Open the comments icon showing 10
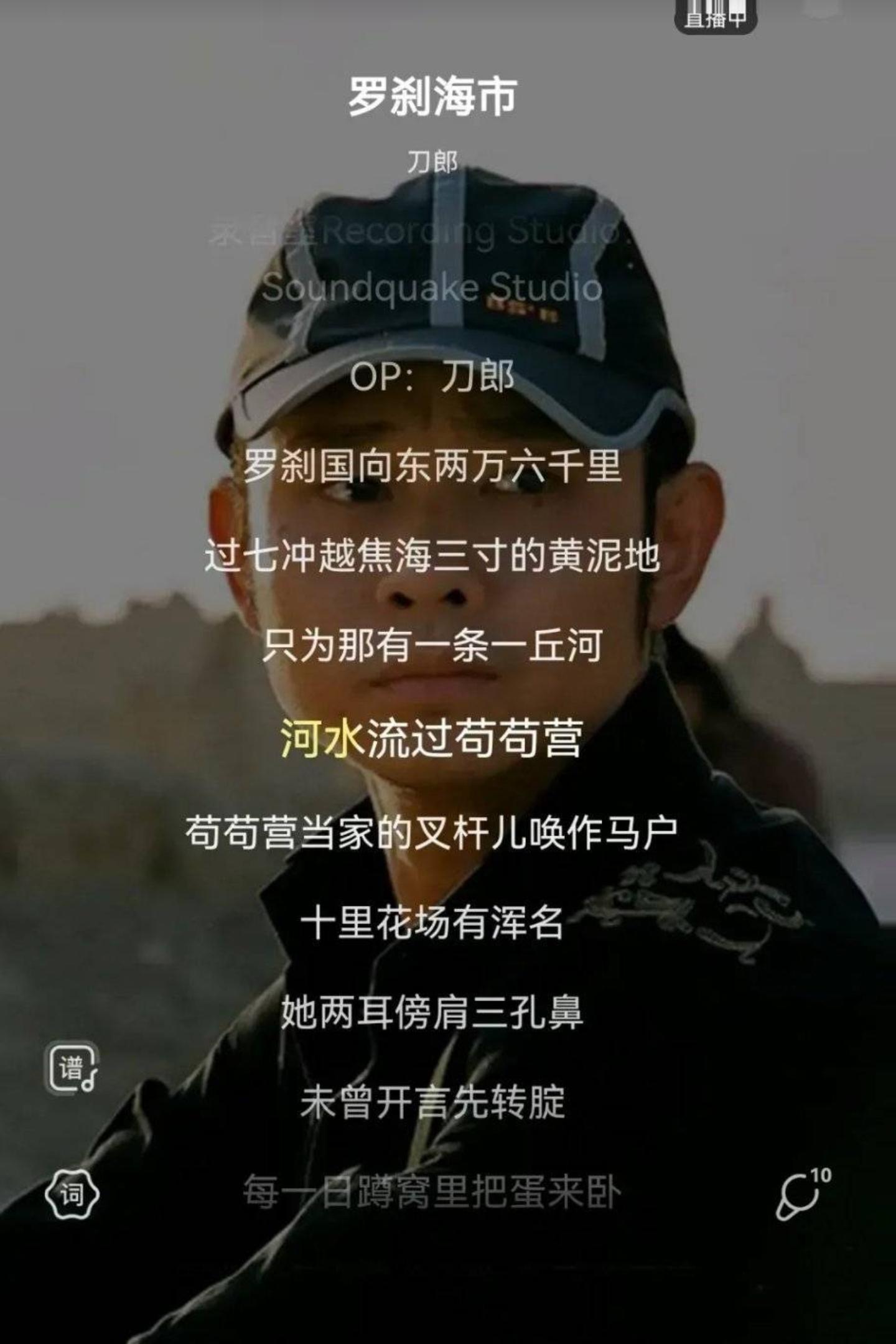The height and width of the screenshot is (1344, 896). 800,1193
